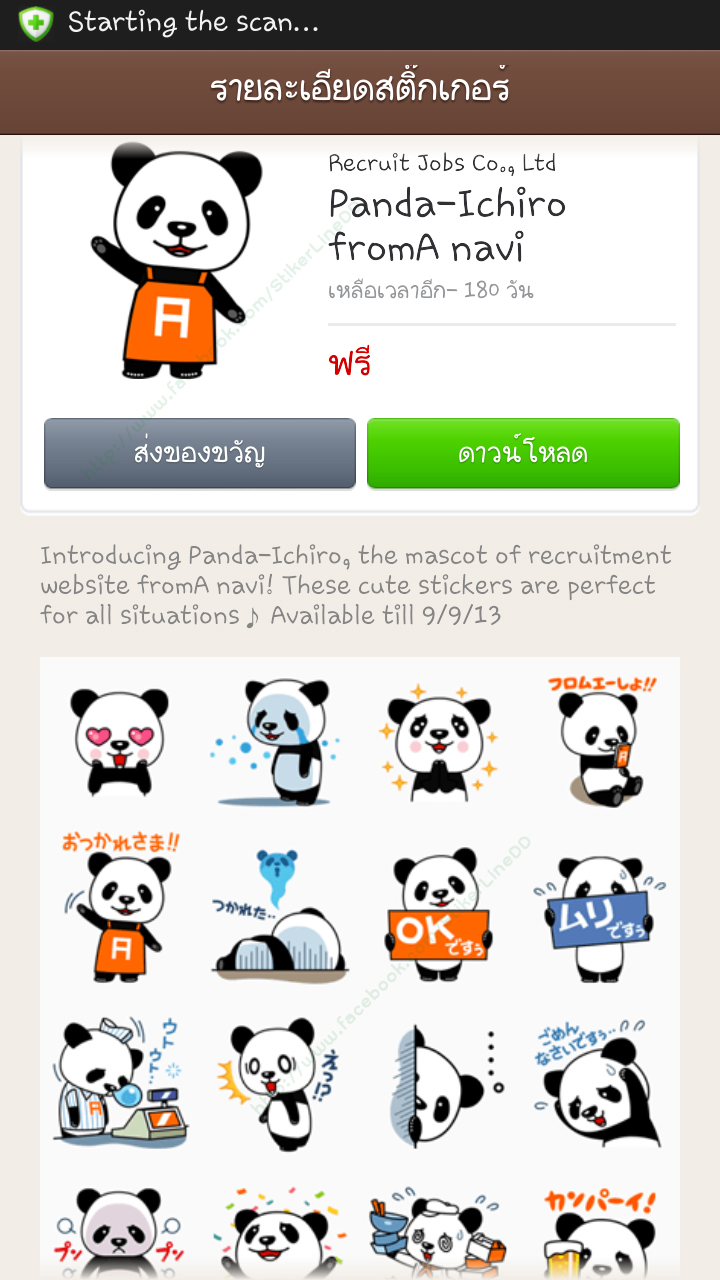Screen dimensions: 720x1280
Task: Send stickers as gift with ส่งของขวัญ
Action: tap(200, 453)
